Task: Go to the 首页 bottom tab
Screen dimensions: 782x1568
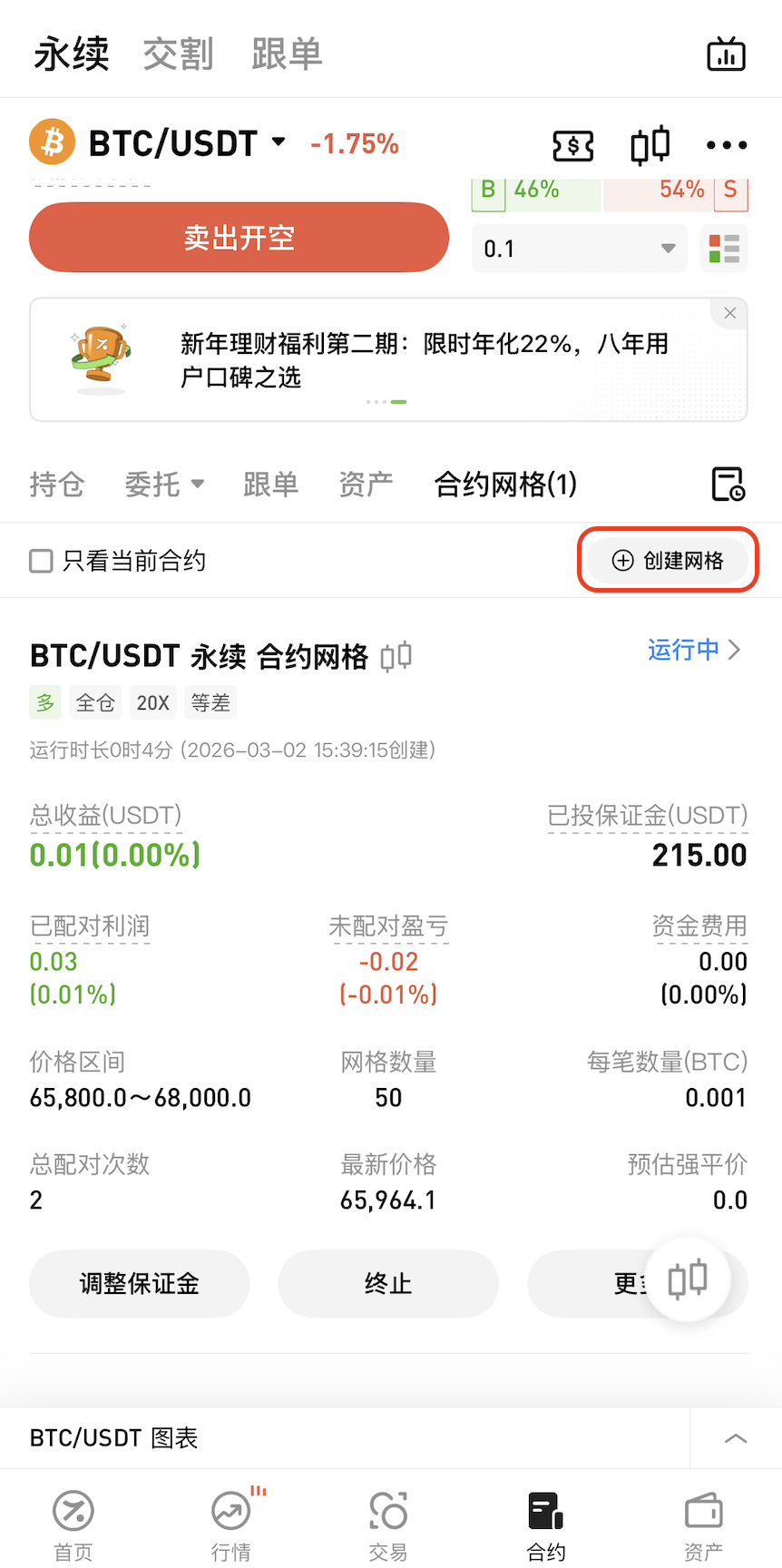Action: (73, 1526)
